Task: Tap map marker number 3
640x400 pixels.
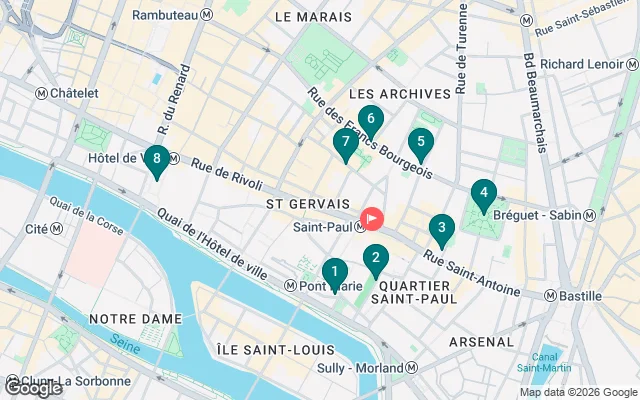Action: [442, 229]
